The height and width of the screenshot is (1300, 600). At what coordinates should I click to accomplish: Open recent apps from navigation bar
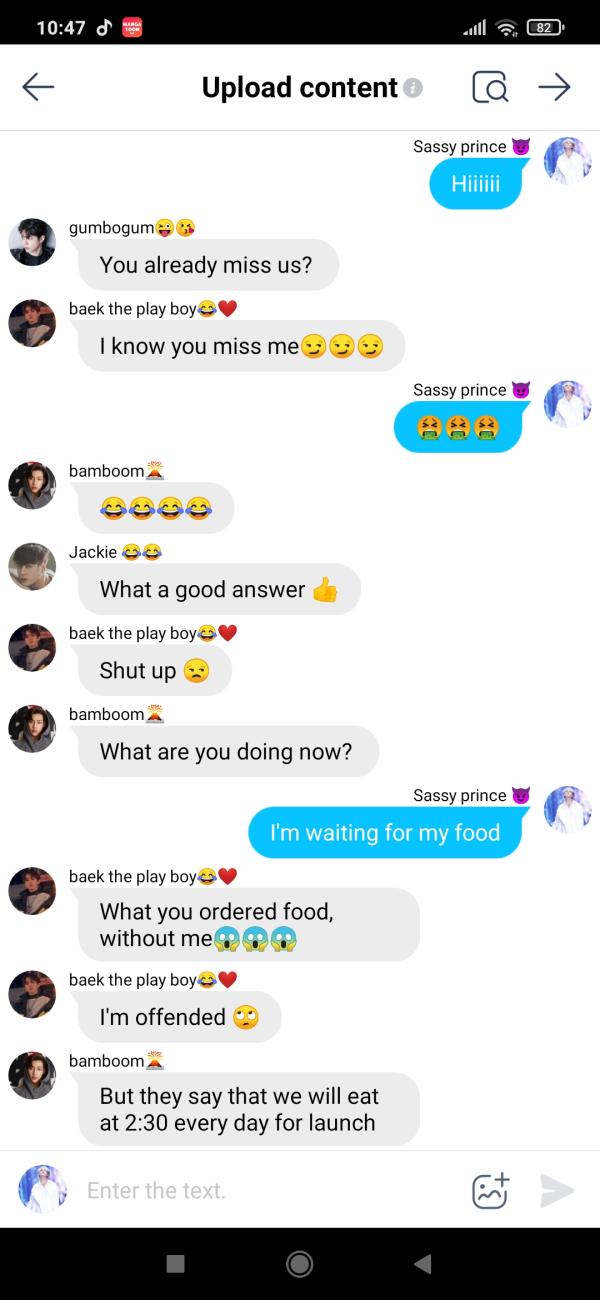(x=175, y=1264)
